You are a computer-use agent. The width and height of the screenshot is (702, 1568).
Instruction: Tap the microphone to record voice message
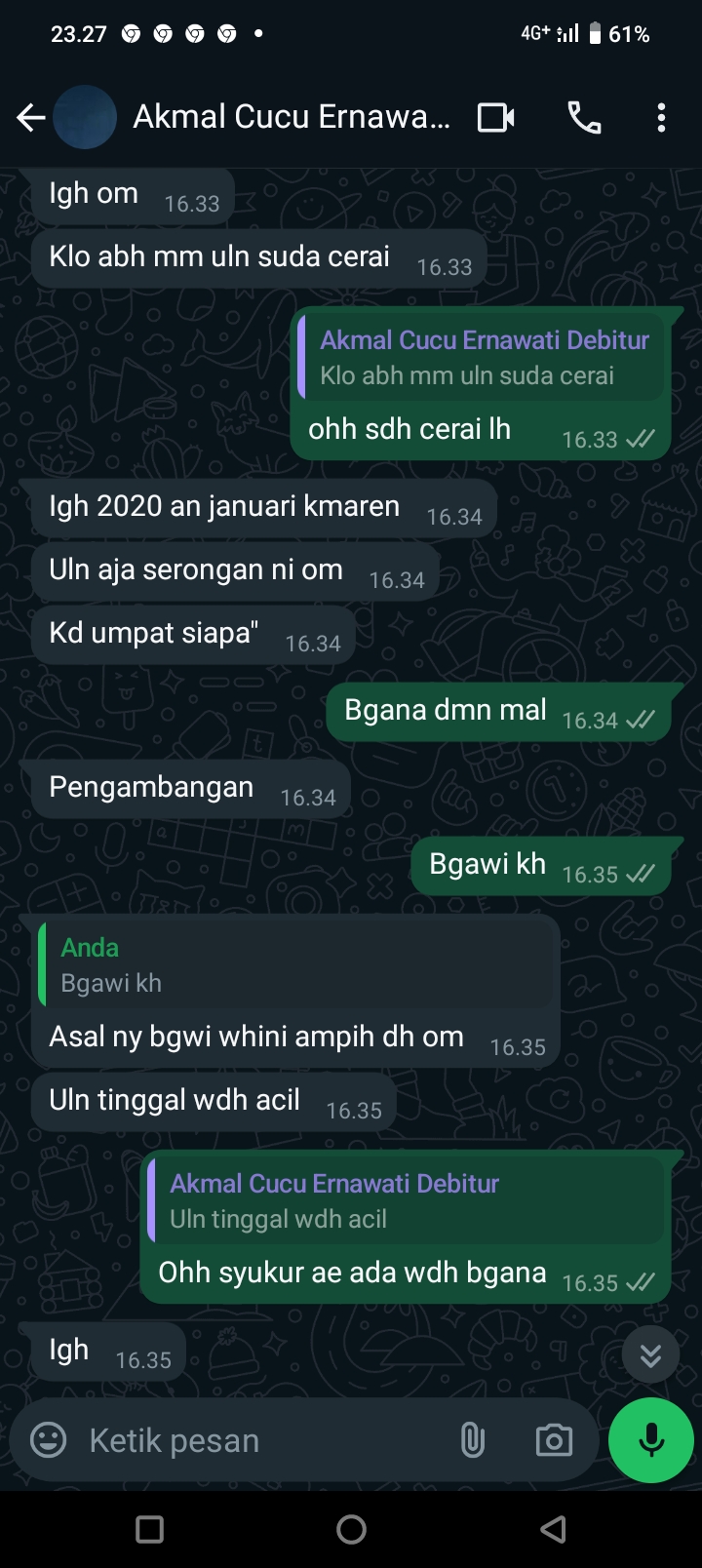(x=650, y=1440)
